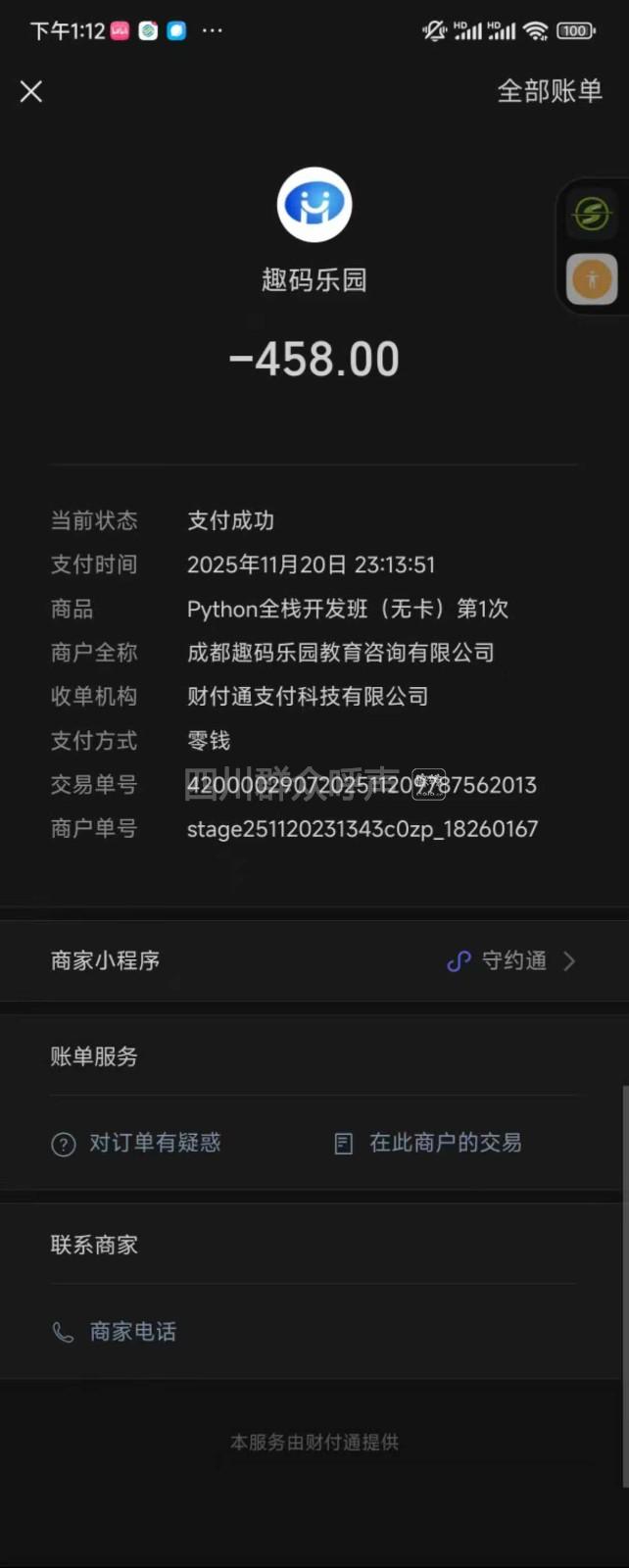
Task: Open 全部账单 to view all bills
Action: 549,91
